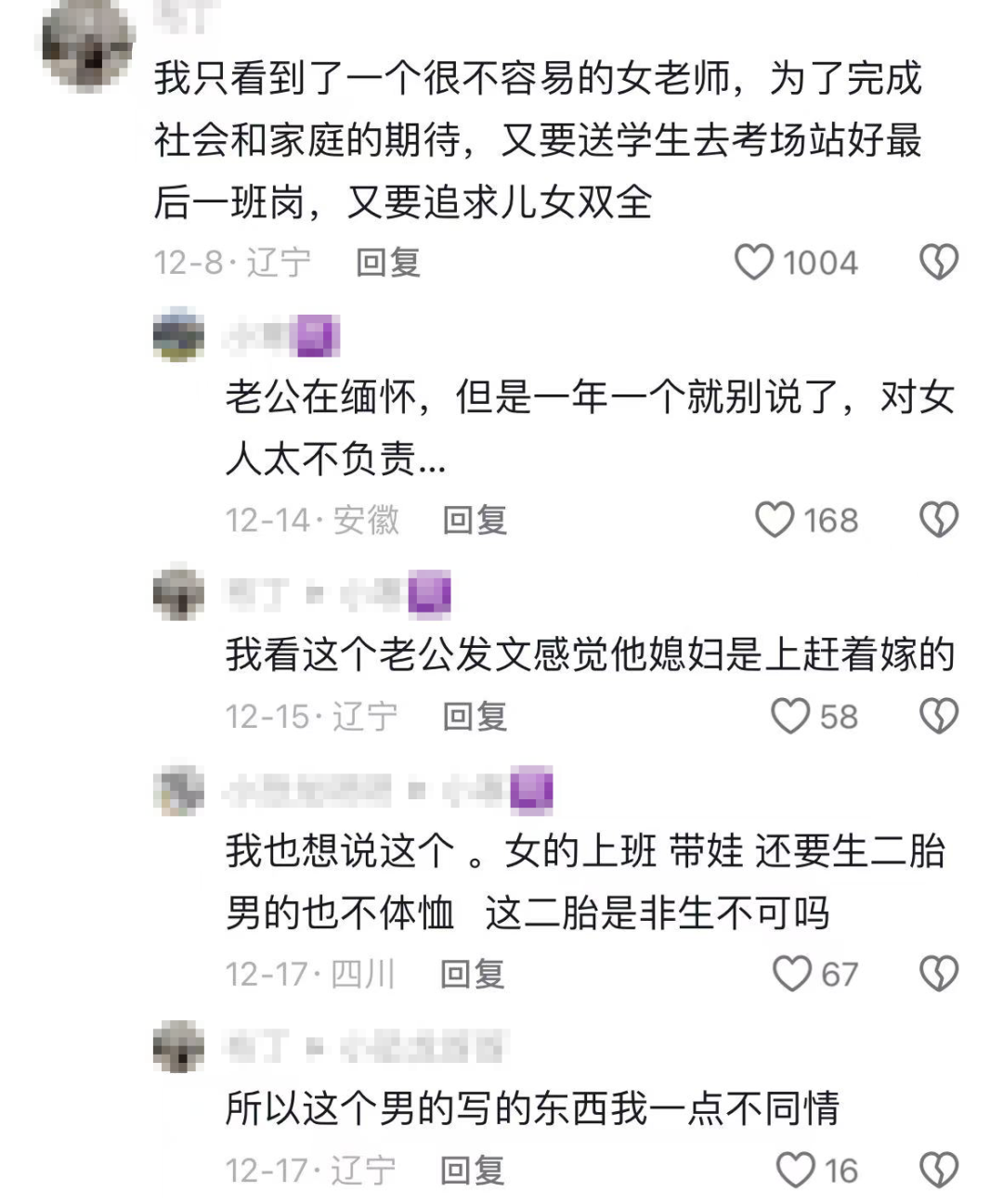Reply to the 12-15 辽宁 comment
The width and height of the screenshot is (1003, 1204).
point(475,717)
